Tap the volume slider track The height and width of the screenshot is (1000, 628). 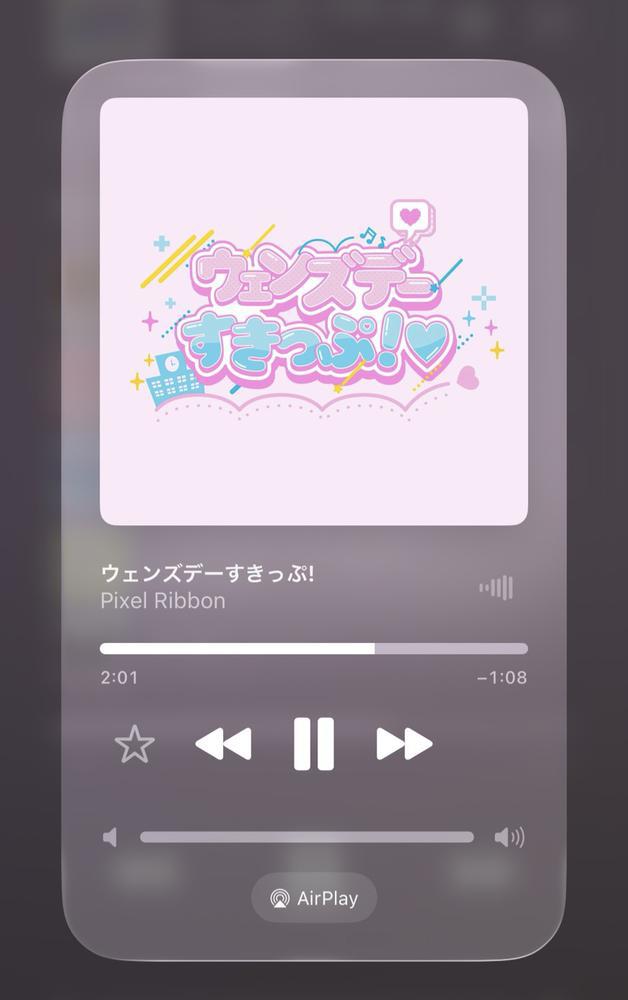pos(307,837)
